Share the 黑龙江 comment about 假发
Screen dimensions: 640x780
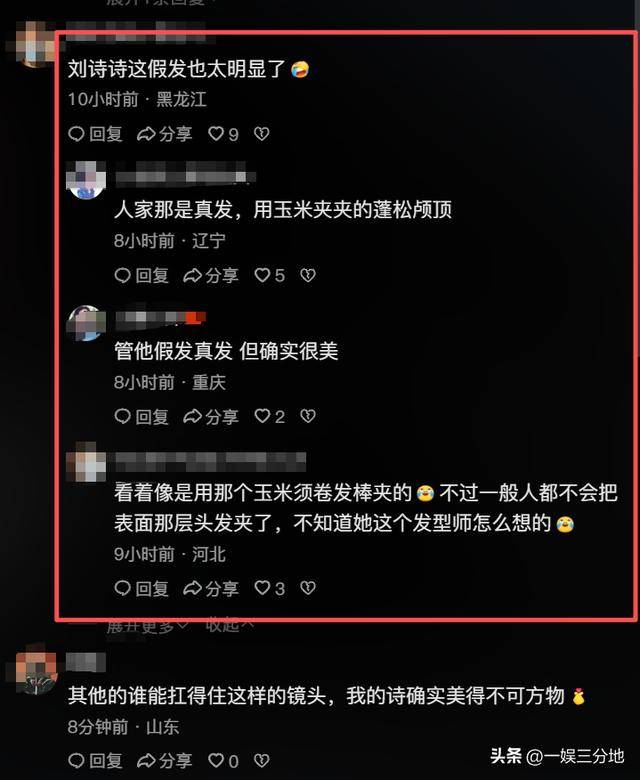[x=165, y=133]
